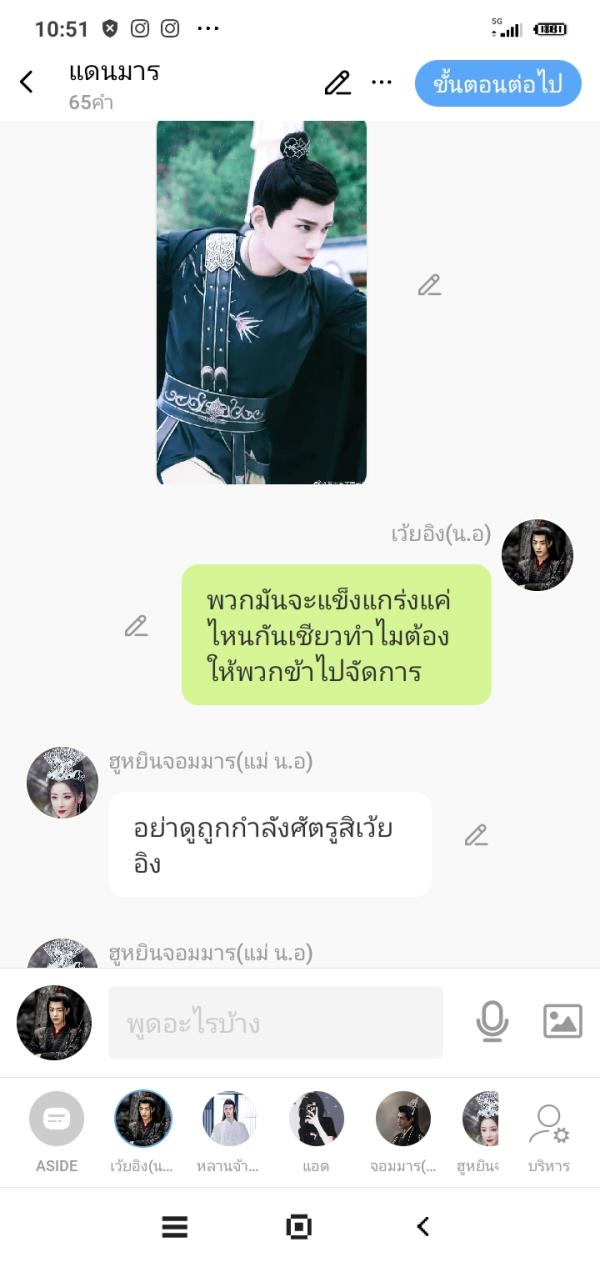
Task: Select the ASIDE narration option
Action: pos(57,1119)
